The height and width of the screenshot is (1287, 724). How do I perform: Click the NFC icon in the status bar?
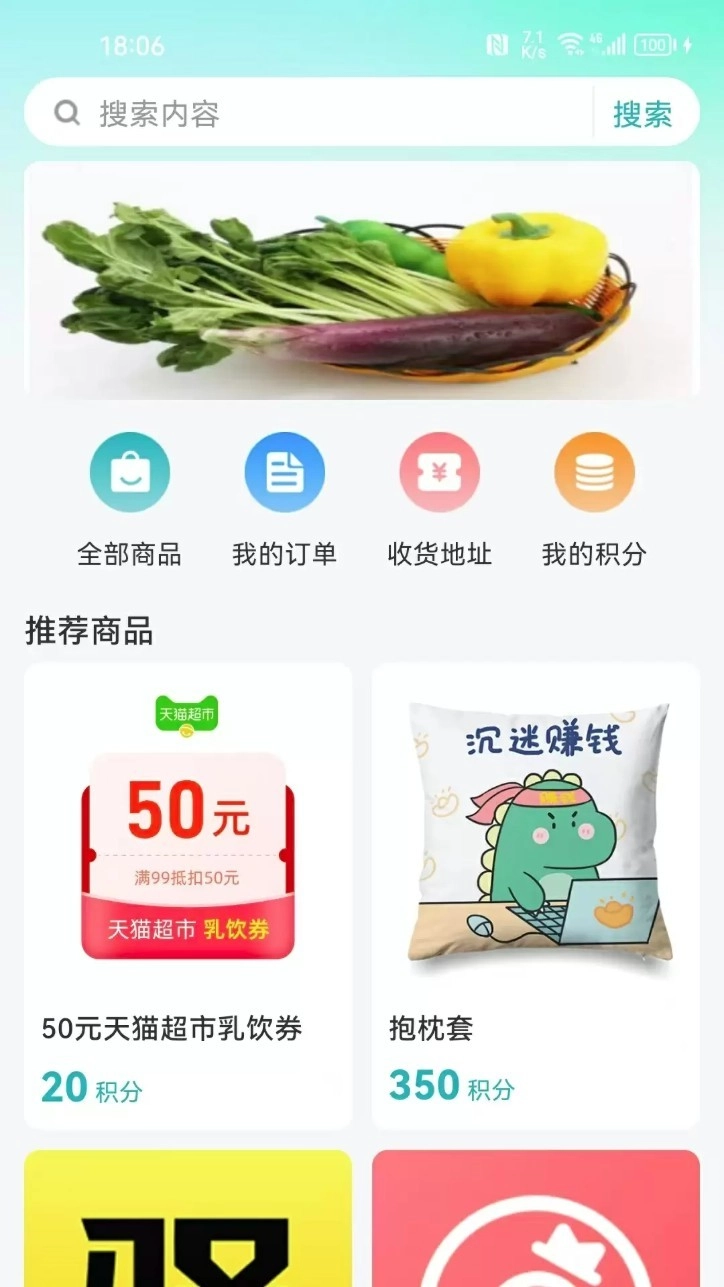pos(498,43)
